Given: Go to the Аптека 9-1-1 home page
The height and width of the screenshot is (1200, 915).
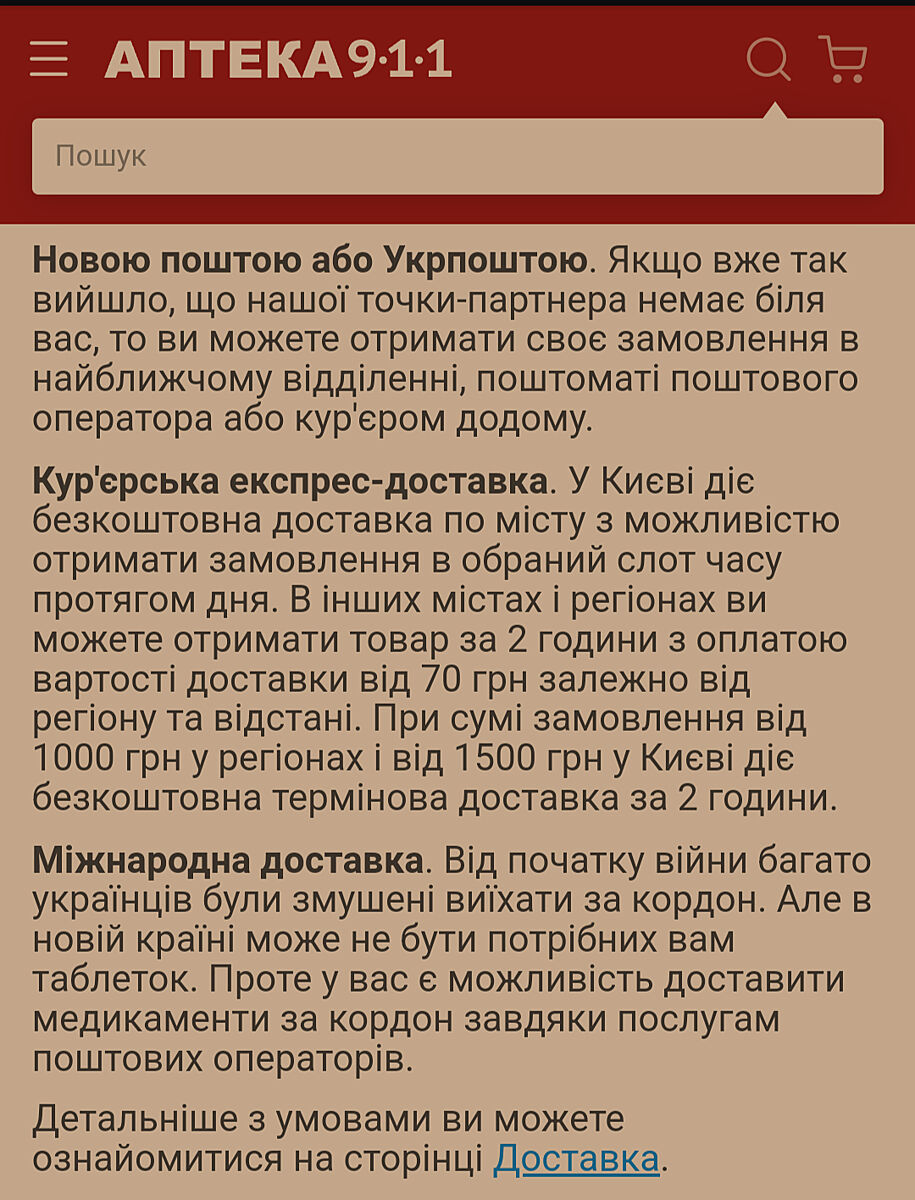Looking at the screenshot, I should click(x=279, y=60).
